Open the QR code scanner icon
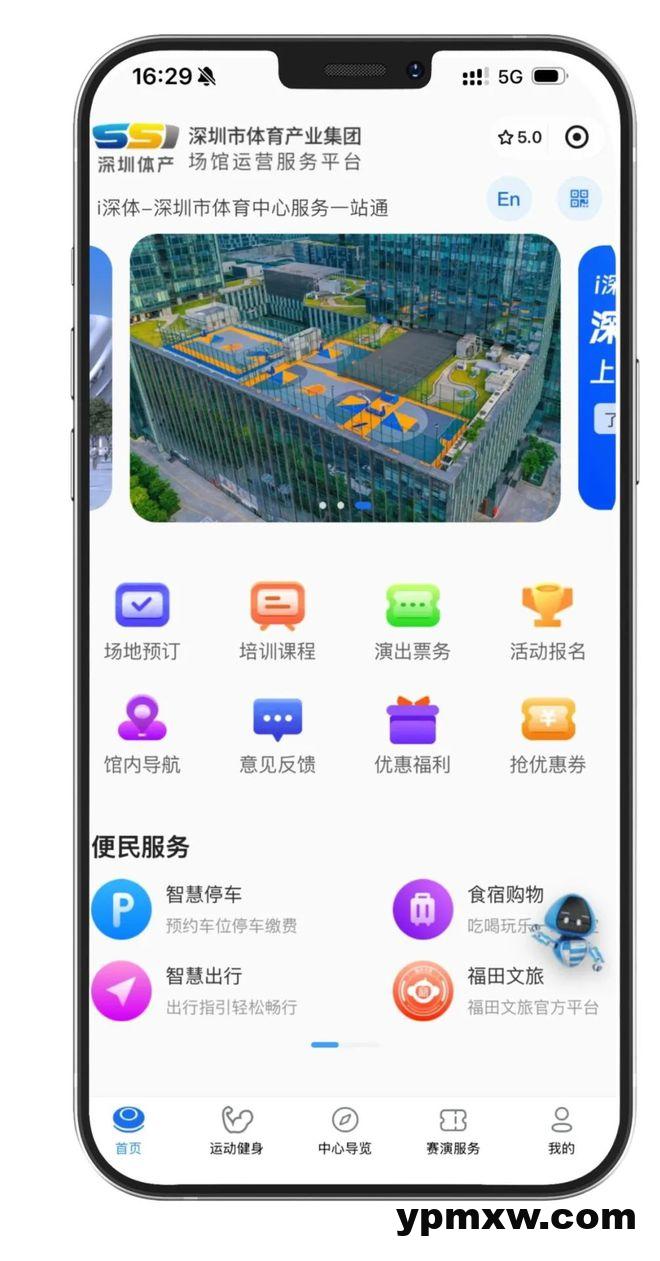This screenshot has height=1261, width=660. point(579,198)
